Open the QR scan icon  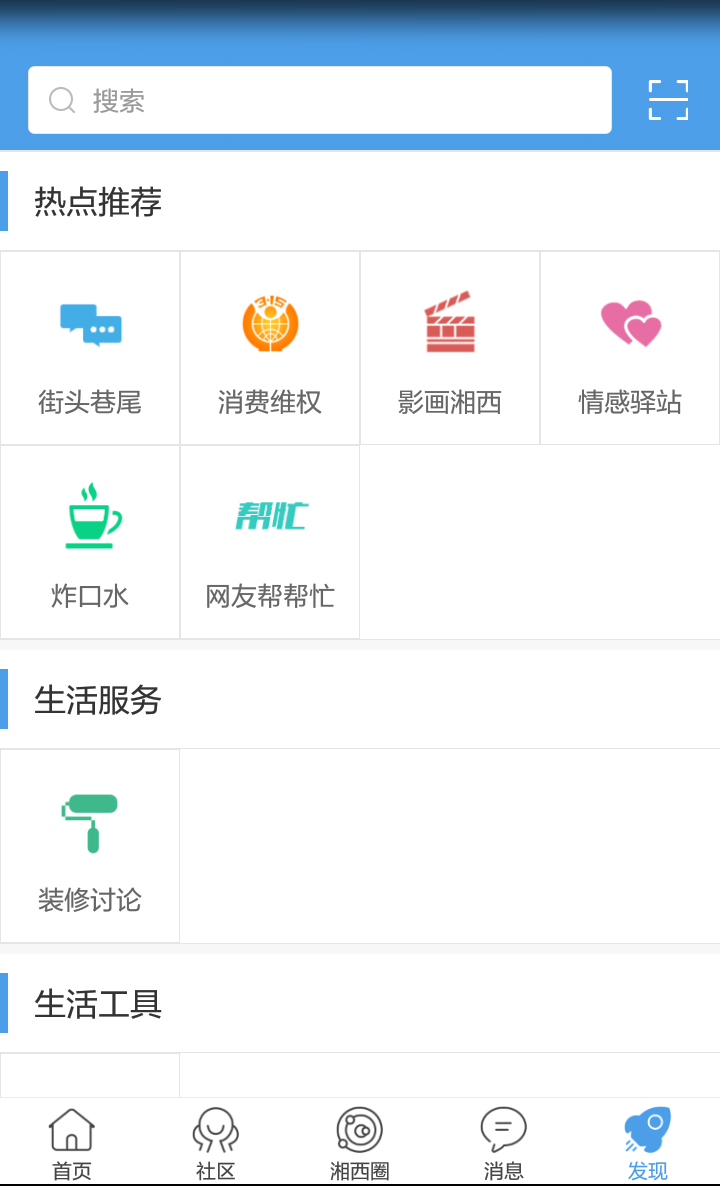click(x=668, y=100)
